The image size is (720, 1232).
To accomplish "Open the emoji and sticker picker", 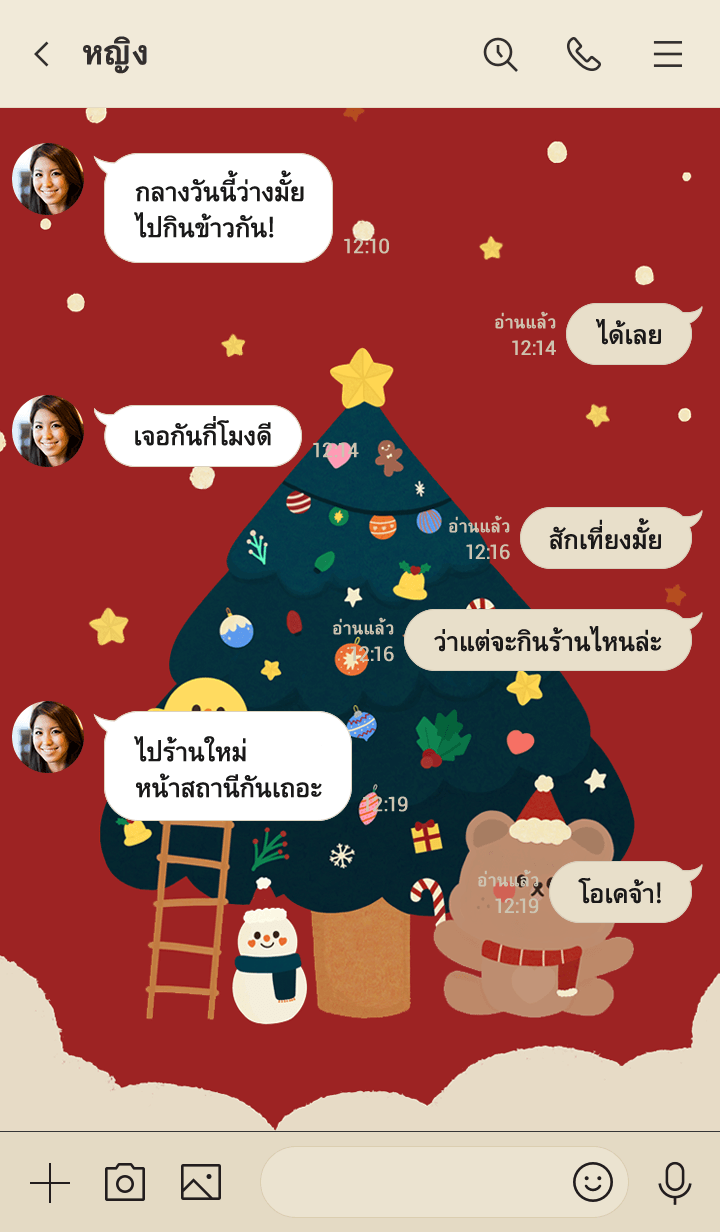I will click(592, 1183).
